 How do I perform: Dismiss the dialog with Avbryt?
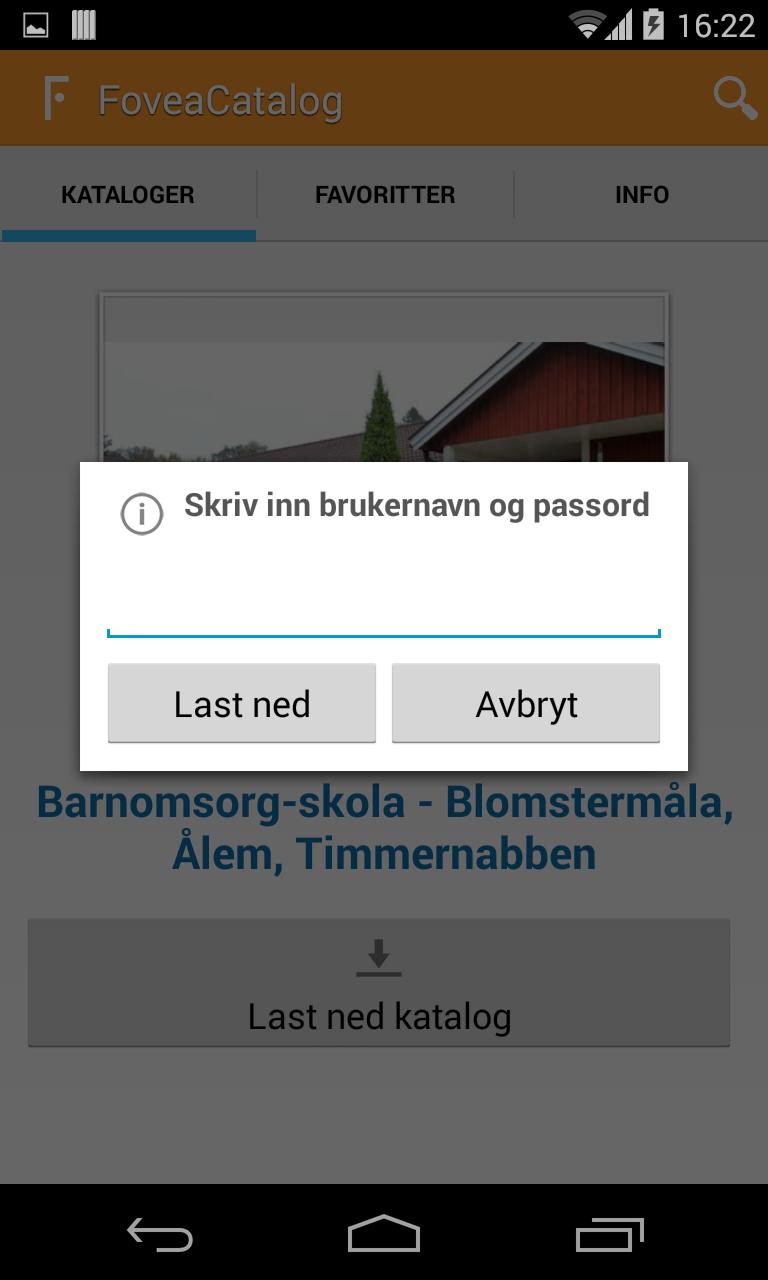pos(526,703)
